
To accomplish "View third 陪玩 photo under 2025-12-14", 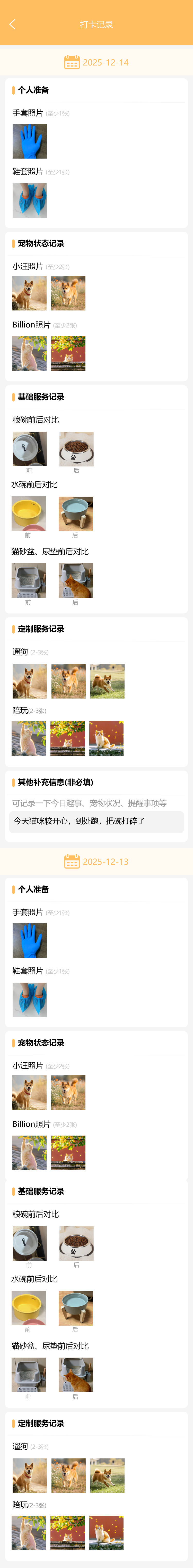I will [106, 738].
